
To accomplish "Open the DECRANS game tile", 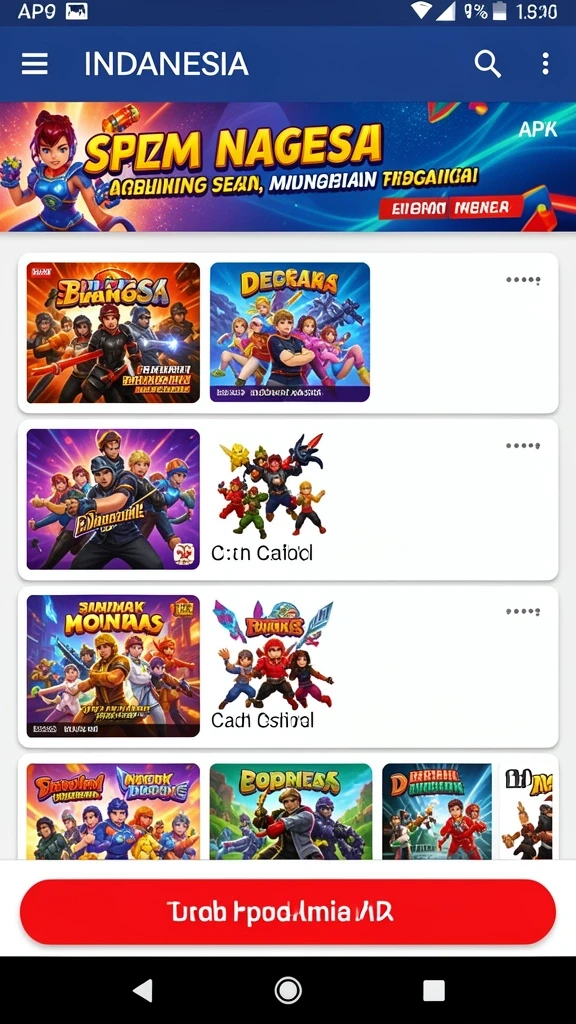I will [290, 332].
